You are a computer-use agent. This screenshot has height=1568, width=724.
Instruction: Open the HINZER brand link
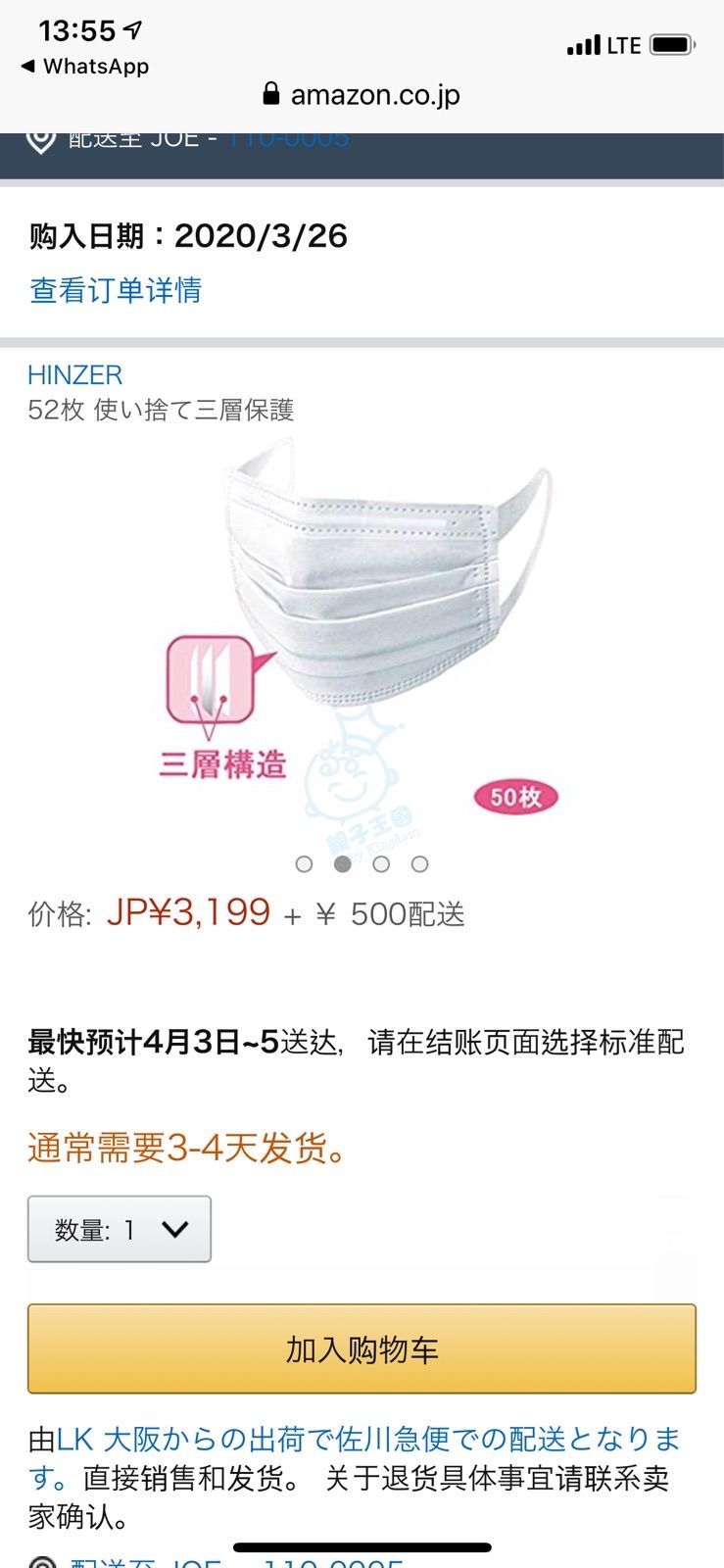point(75,374)
